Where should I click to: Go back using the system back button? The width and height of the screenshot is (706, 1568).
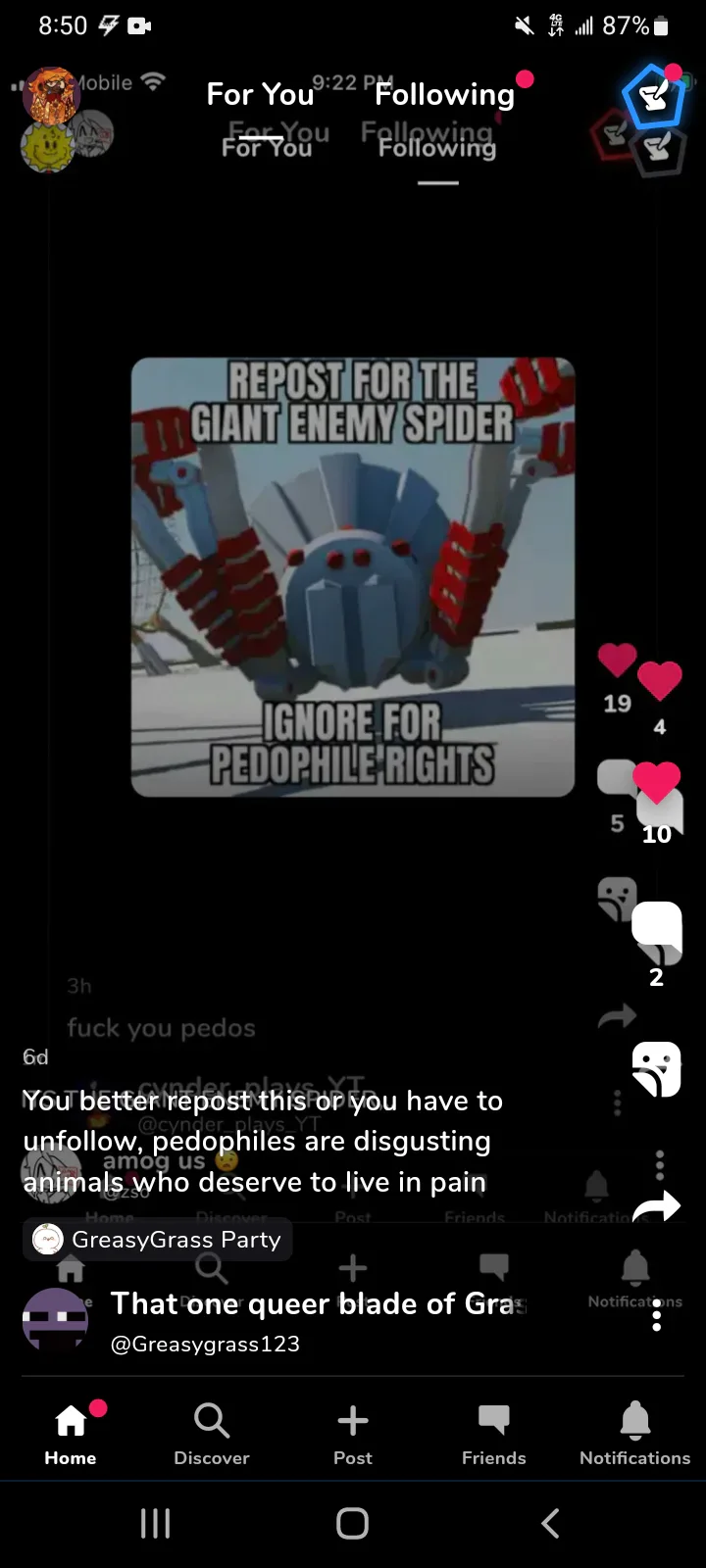click(x=551, y=1523)
